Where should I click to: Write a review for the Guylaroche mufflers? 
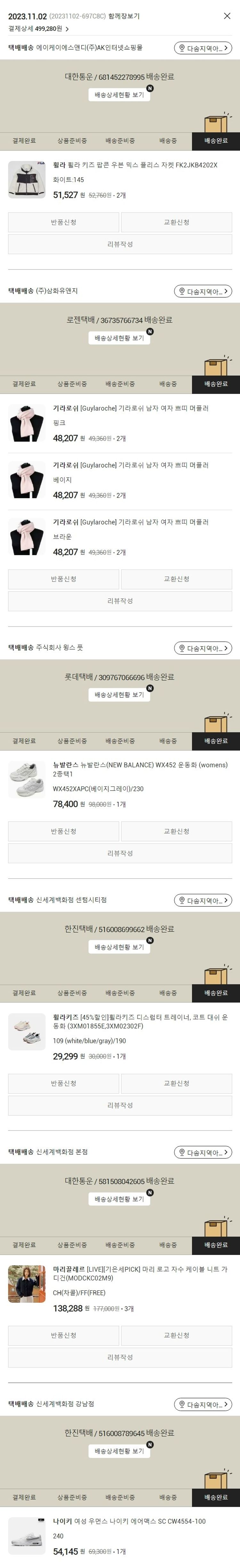[x=119, y=601]
